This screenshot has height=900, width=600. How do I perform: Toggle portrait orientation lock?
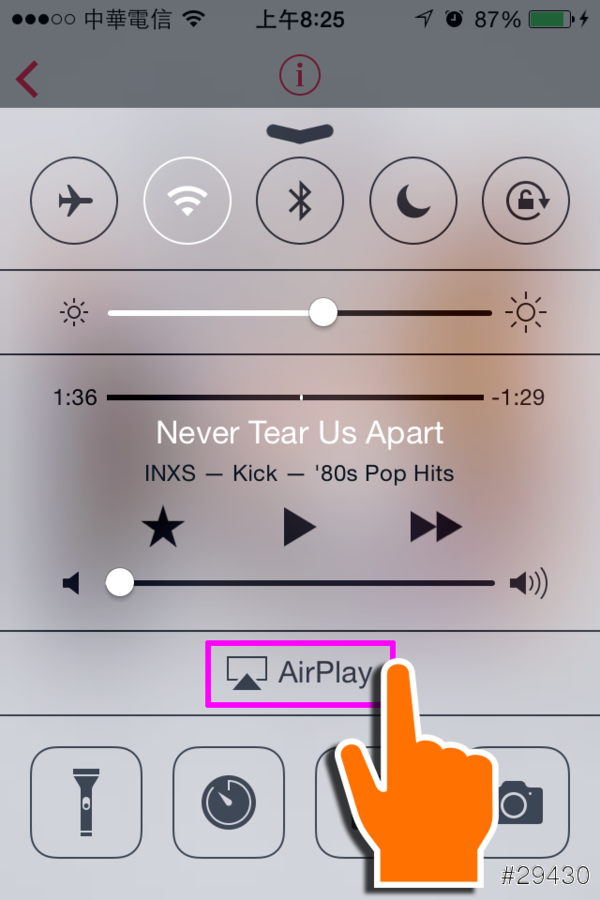click(525, 202)
